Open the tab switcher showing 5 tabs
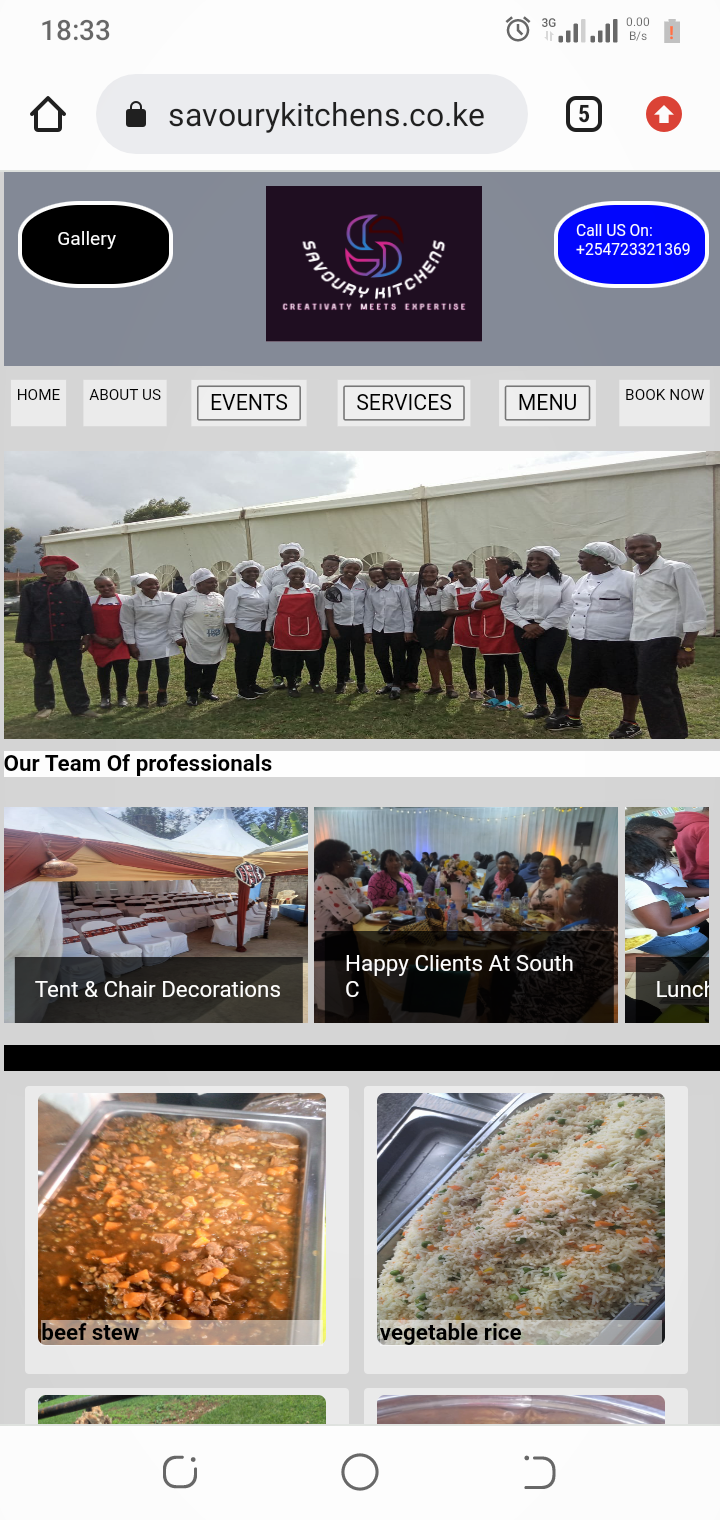 (x=584, y=115)
